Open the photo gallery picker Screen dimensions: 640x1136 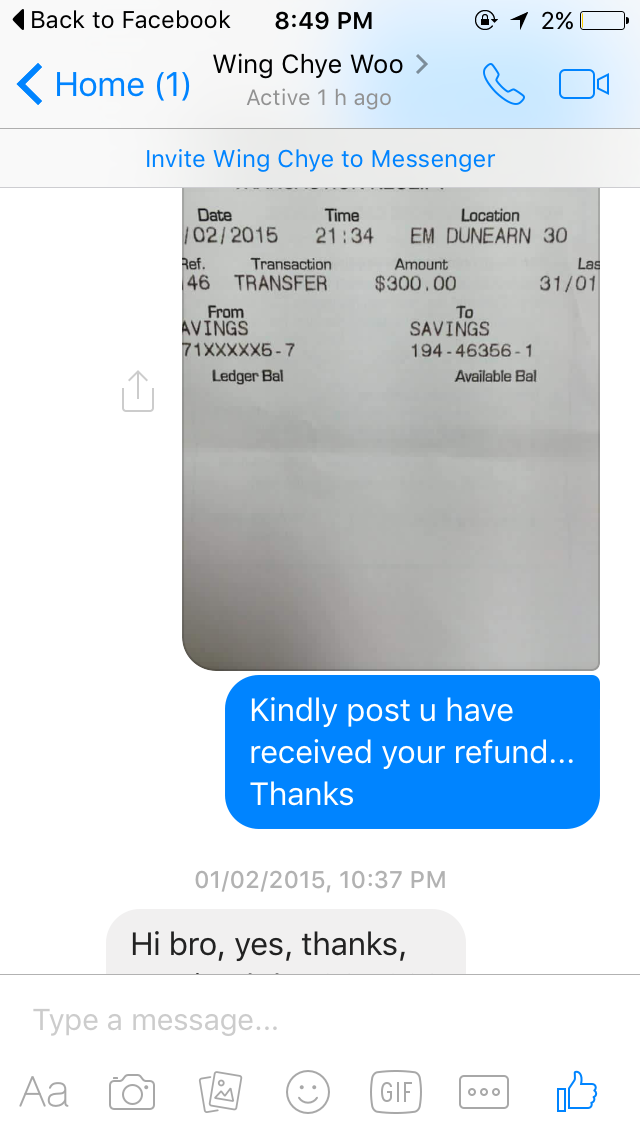[220, 1092]
